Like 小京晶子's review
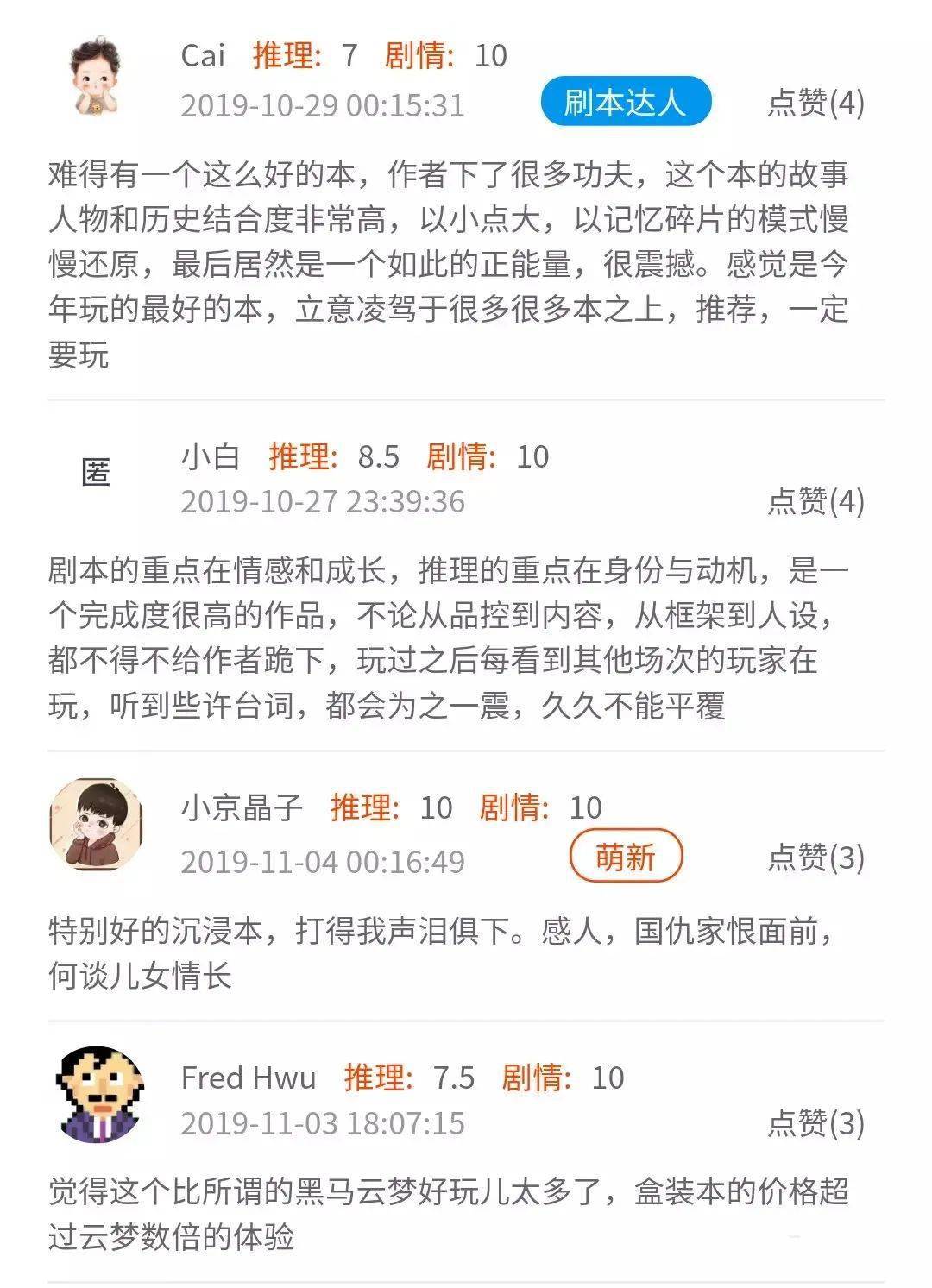 click(815, 857)
